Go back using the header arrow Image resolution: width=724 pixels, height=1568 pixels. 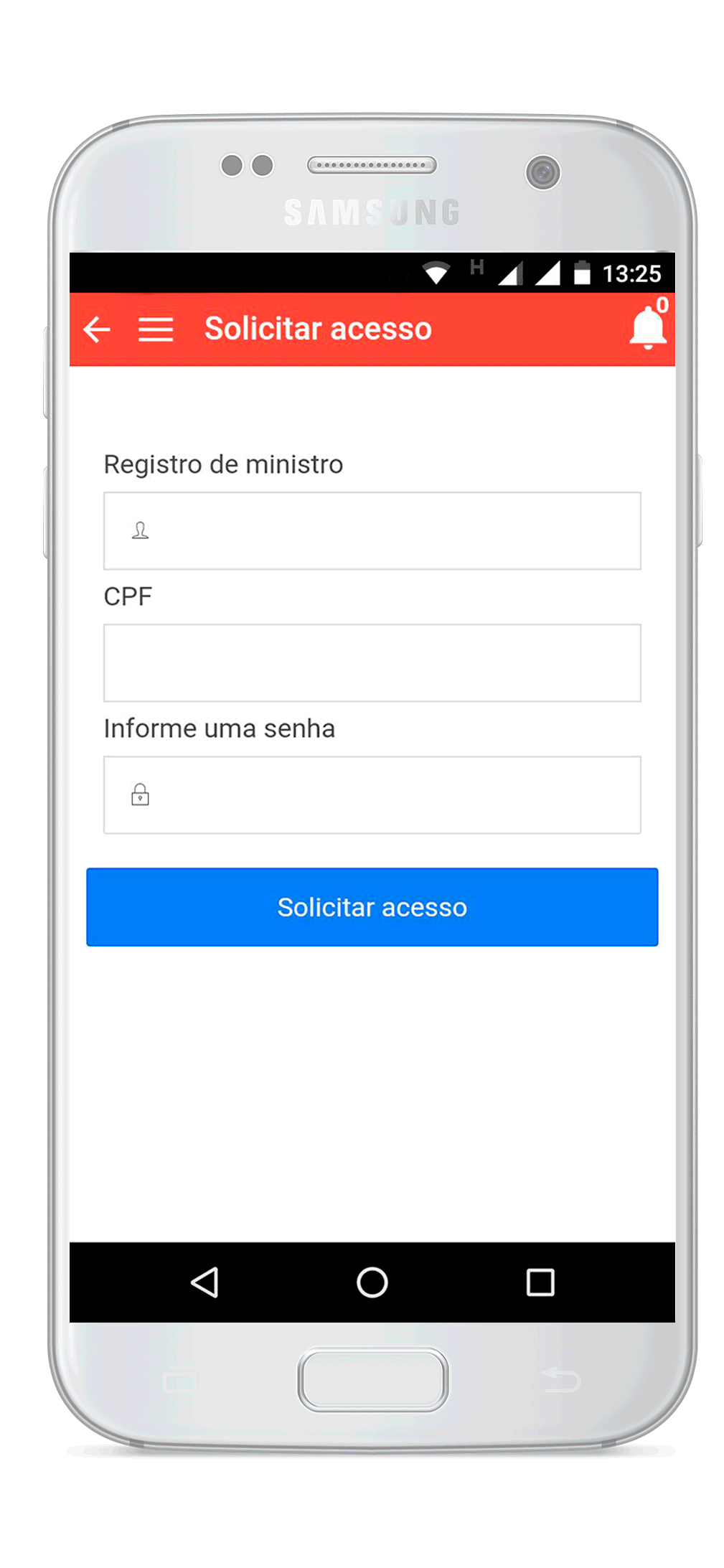tap(97, 329)
